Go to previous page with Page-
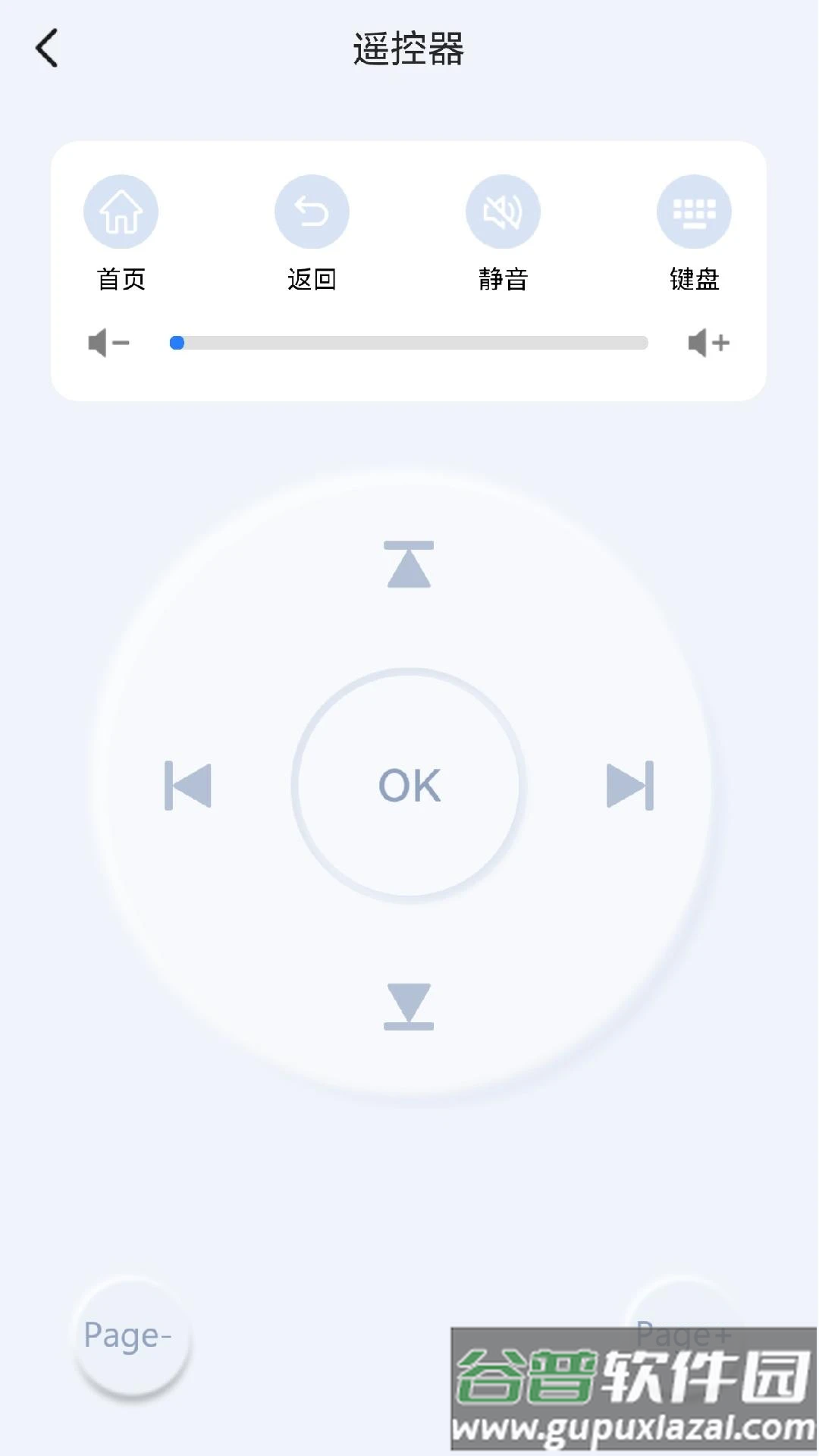 (130, 1336)
